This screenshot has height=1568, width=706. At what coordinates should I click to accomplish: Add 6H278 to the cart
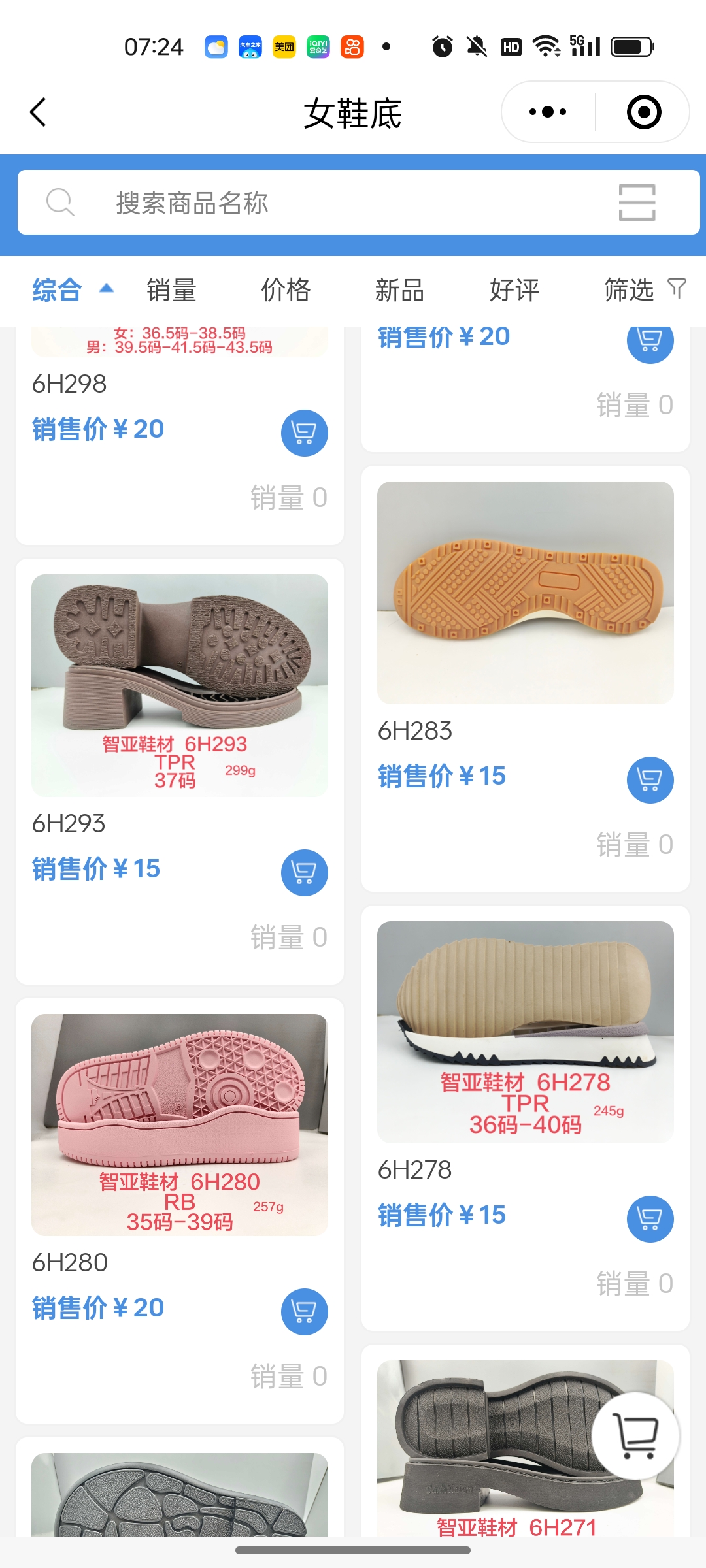650,1218
